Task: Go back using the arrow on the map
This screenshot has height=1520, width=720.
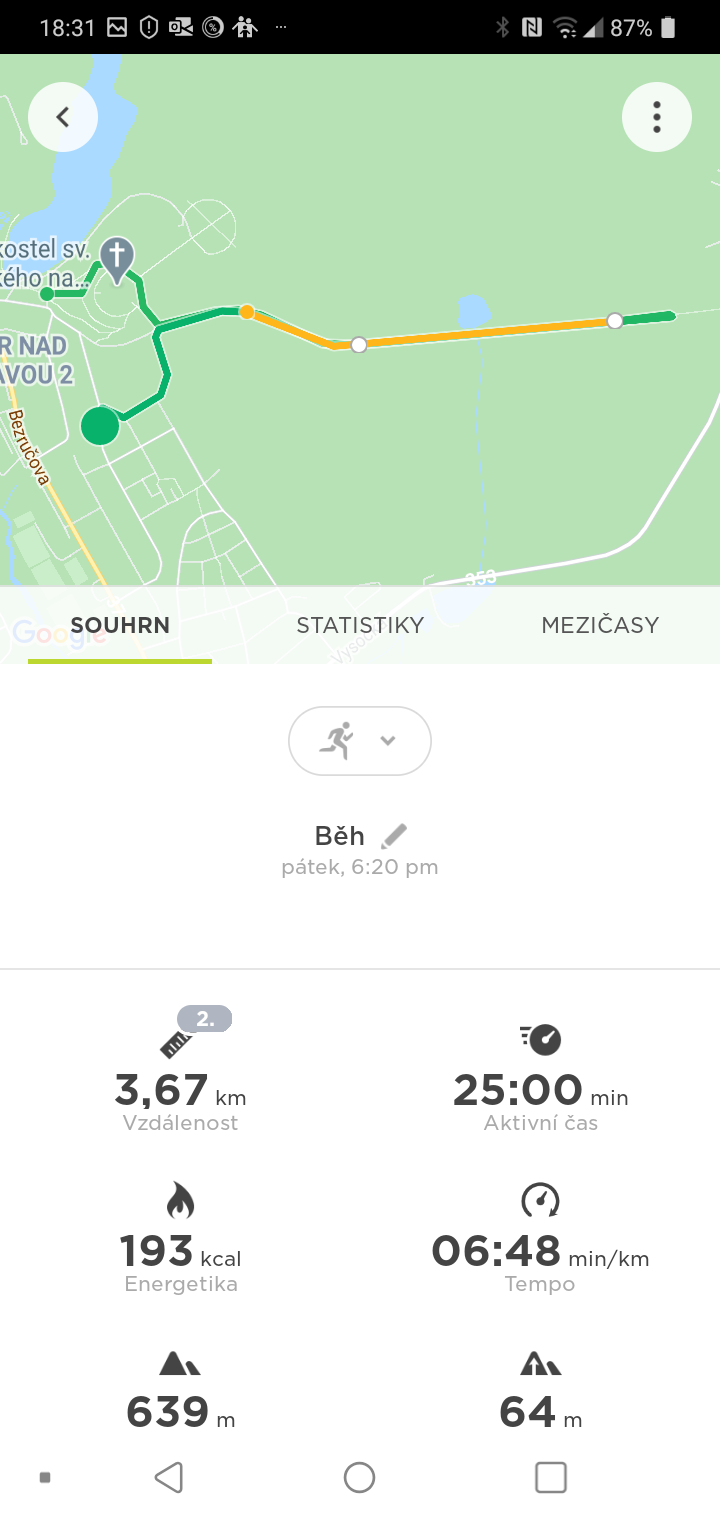Action: point(63,117)
